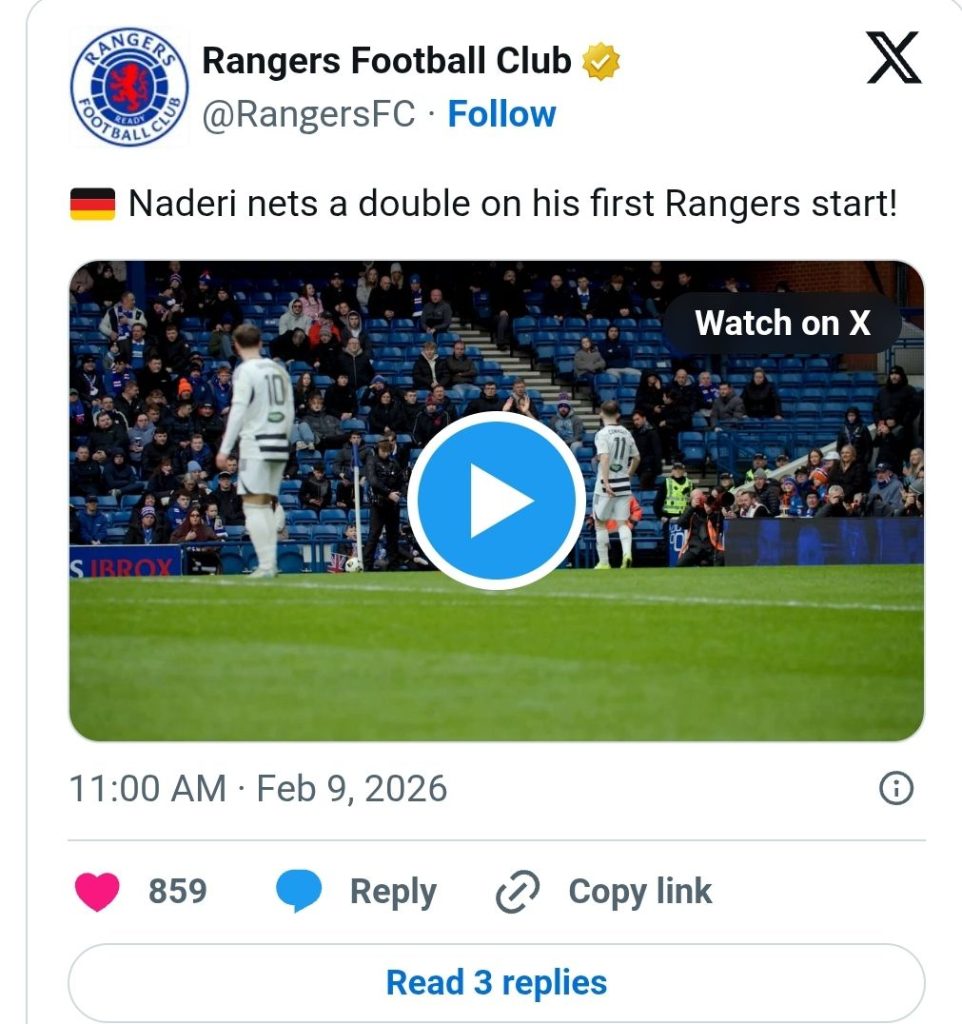Open the tweet timestamp Feb 9, 2026
962x1024 pixels.
(x=257, y=789)
